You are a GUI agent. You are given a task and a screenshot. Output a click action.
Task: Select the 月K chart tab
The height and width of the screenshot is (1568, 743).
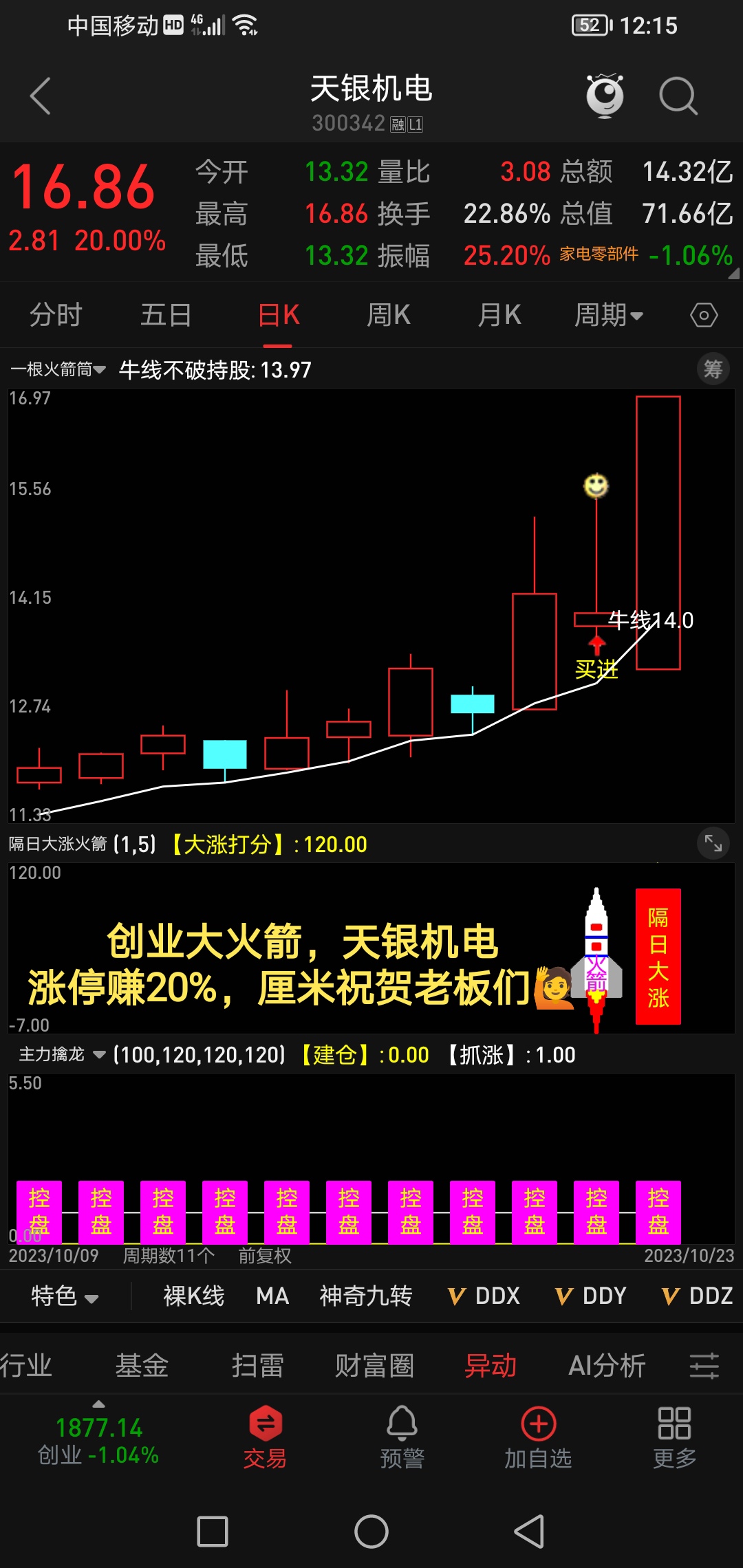499,315
